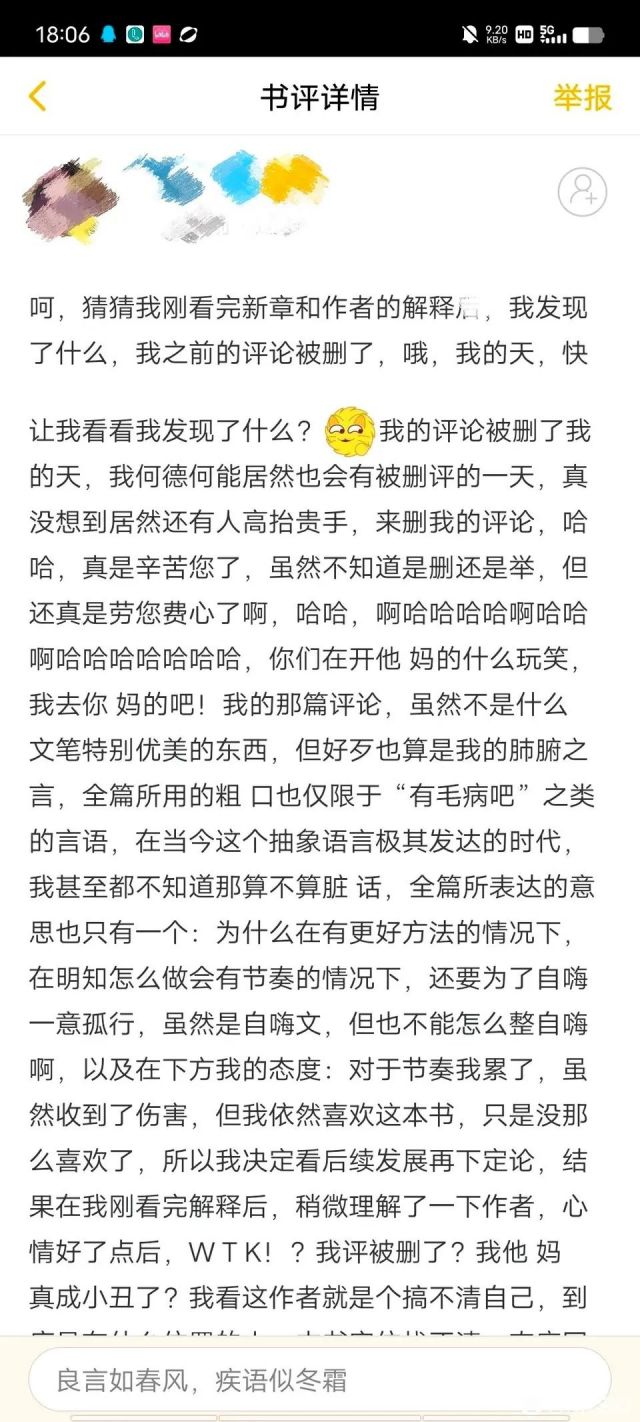This screenshot has height=1422, width=640.
Task: Open the reviewer's blurred profile avatar
Action: [x=67, y=195]
